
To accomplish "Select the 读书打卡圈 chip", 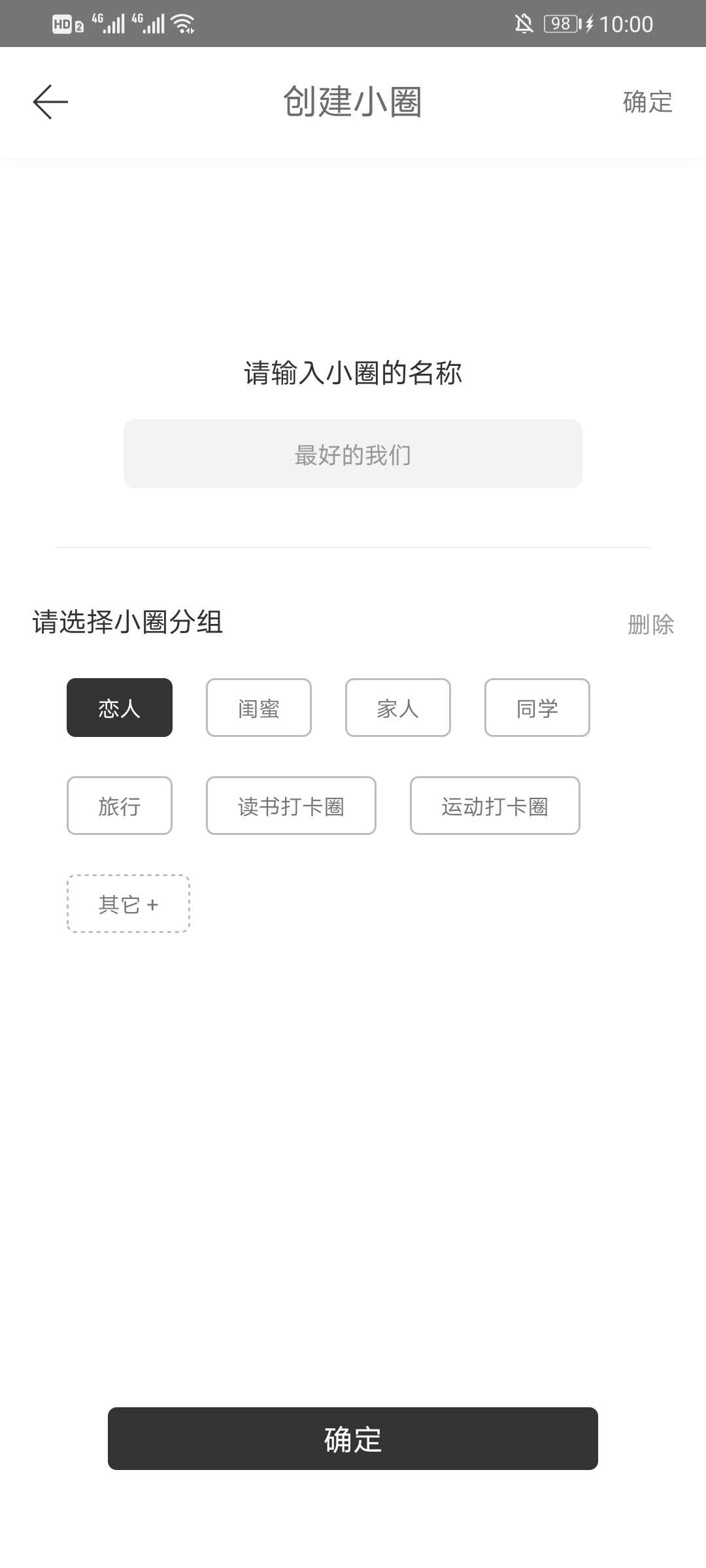I will (x=291, y=806).
